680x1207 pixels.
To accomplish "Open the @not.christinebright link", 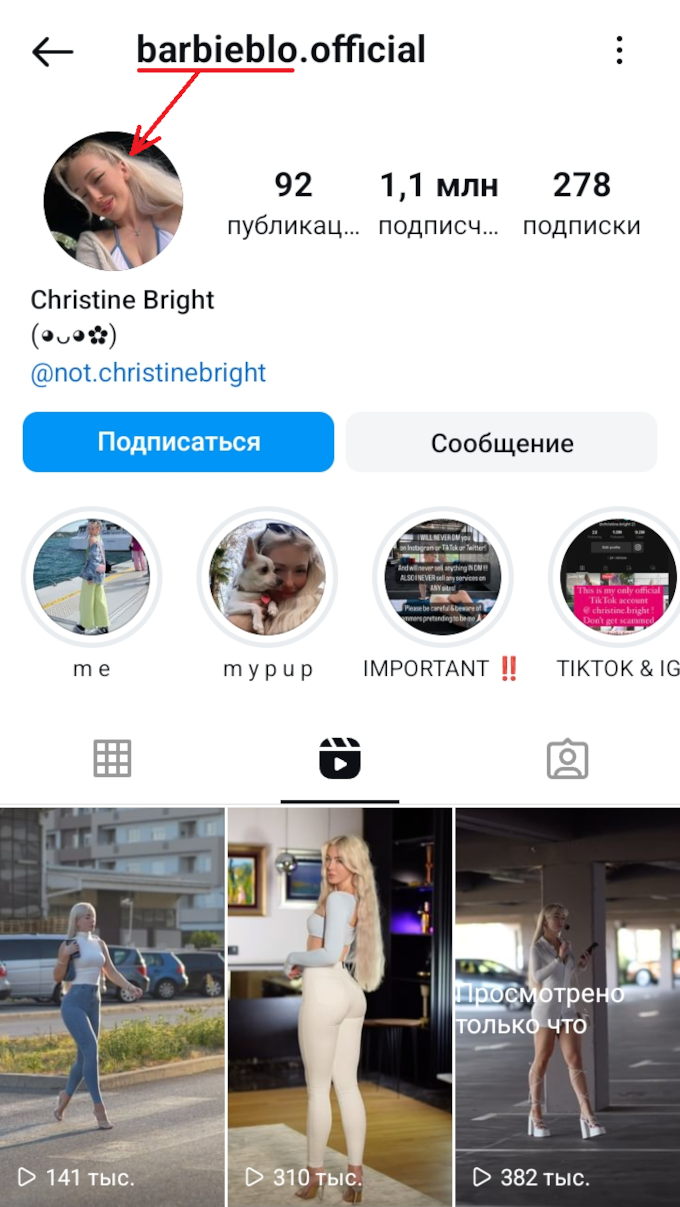I will (148, 373).
